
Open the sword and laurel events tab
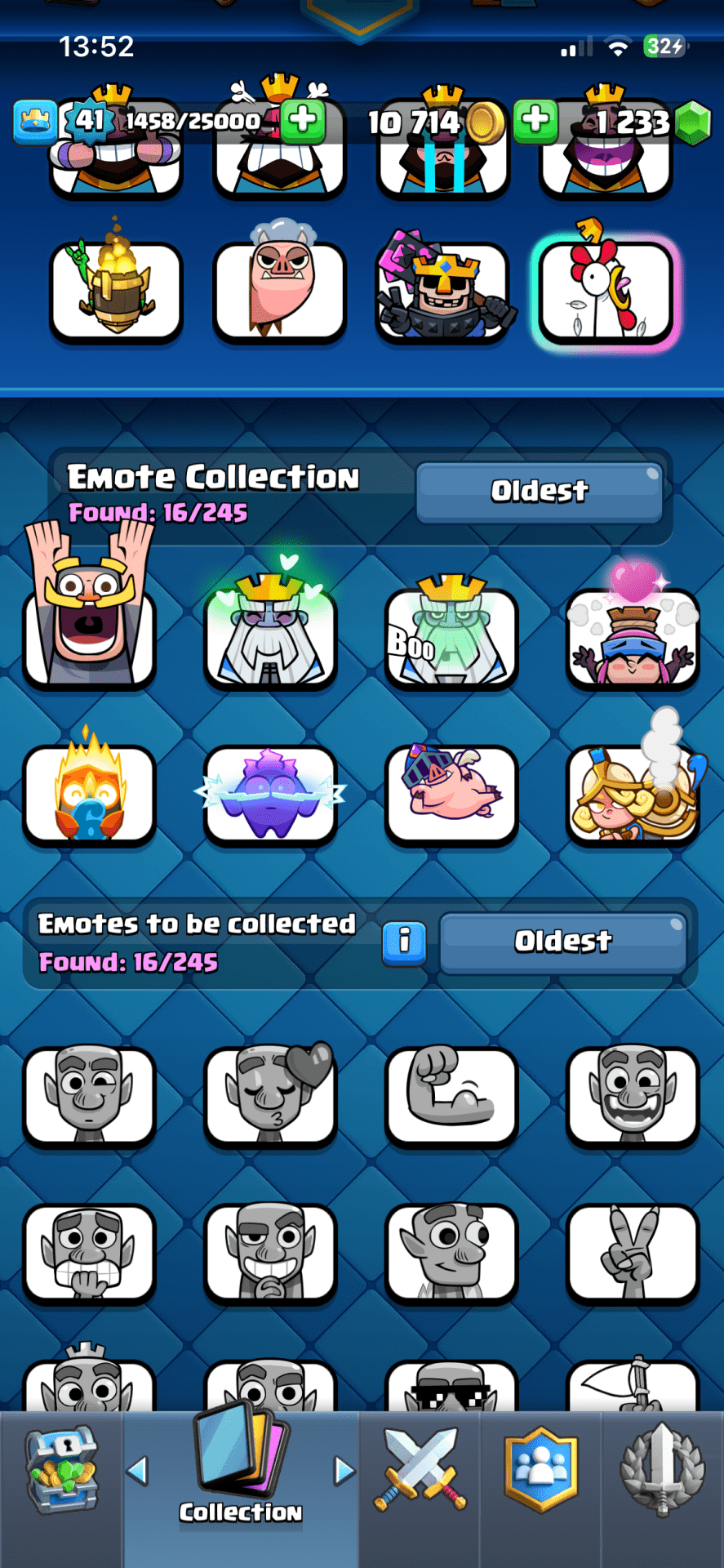tap(662, 1470)
